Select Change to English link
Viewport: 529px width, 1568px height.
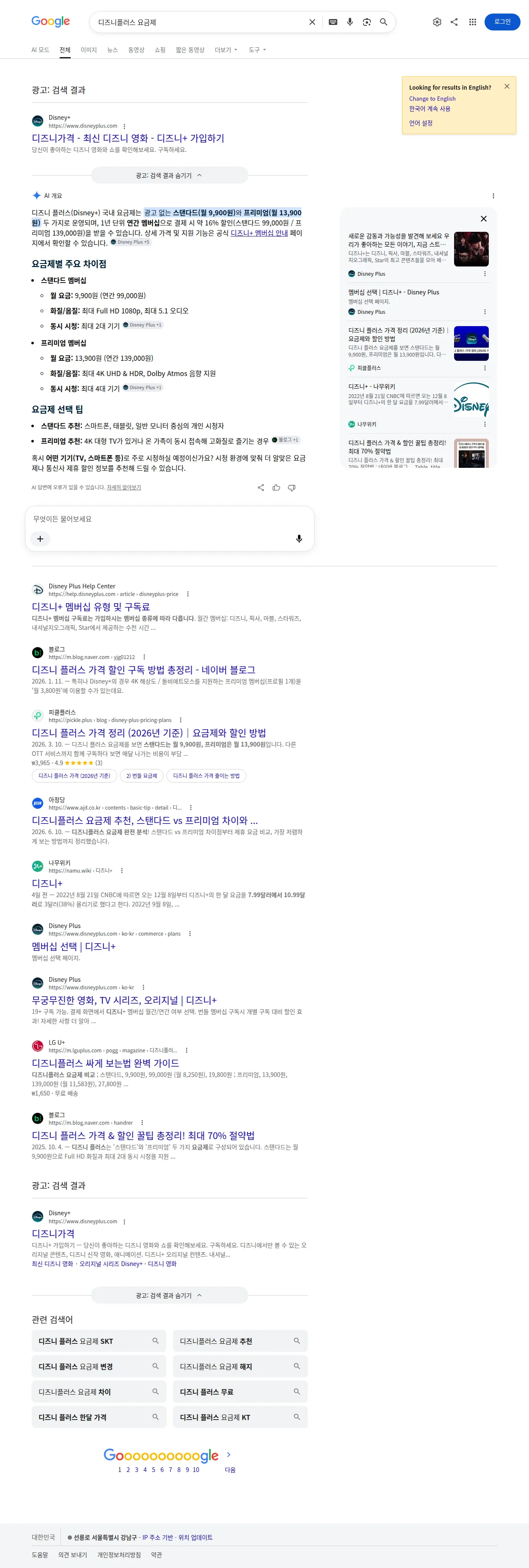pos(432,99)
